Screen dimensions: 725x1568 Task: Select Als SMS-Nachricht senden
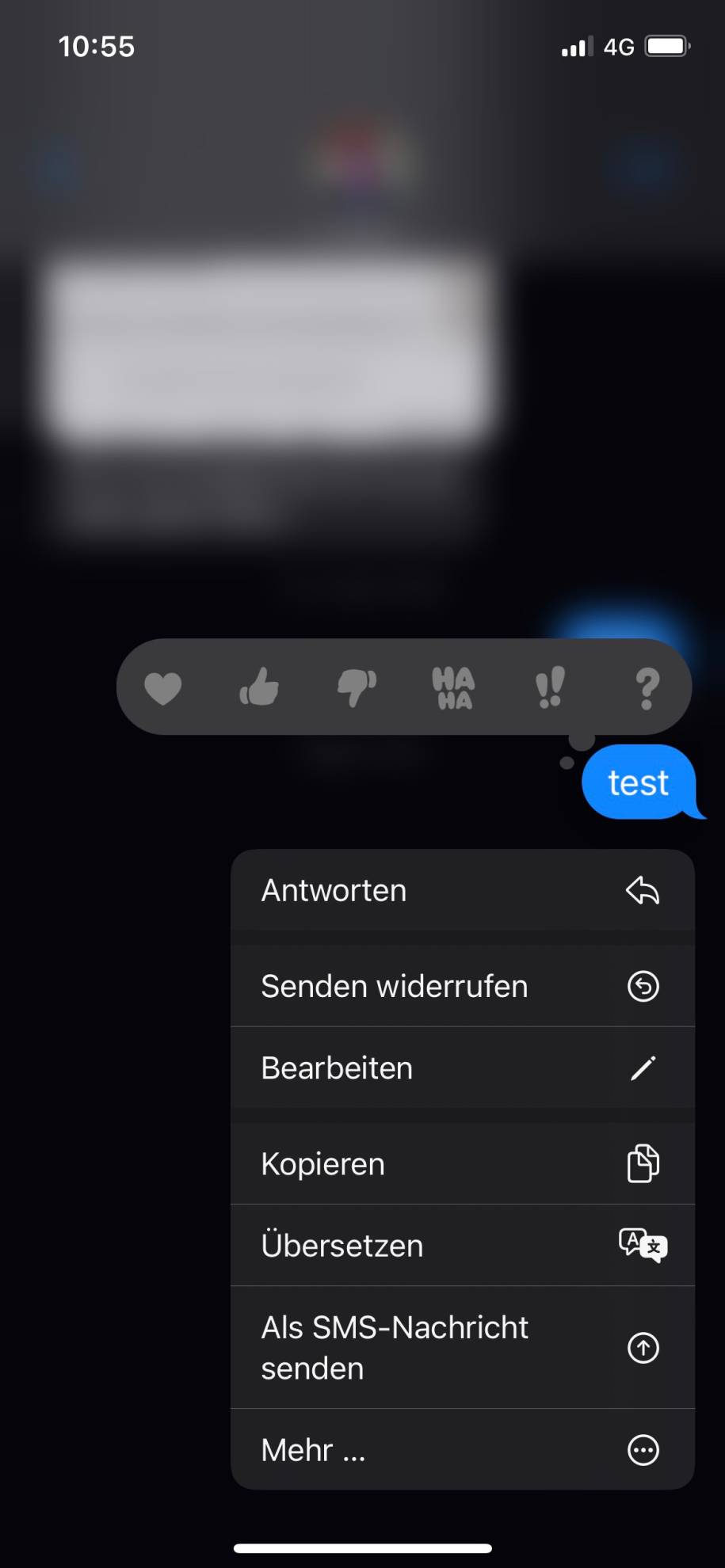463,1348
